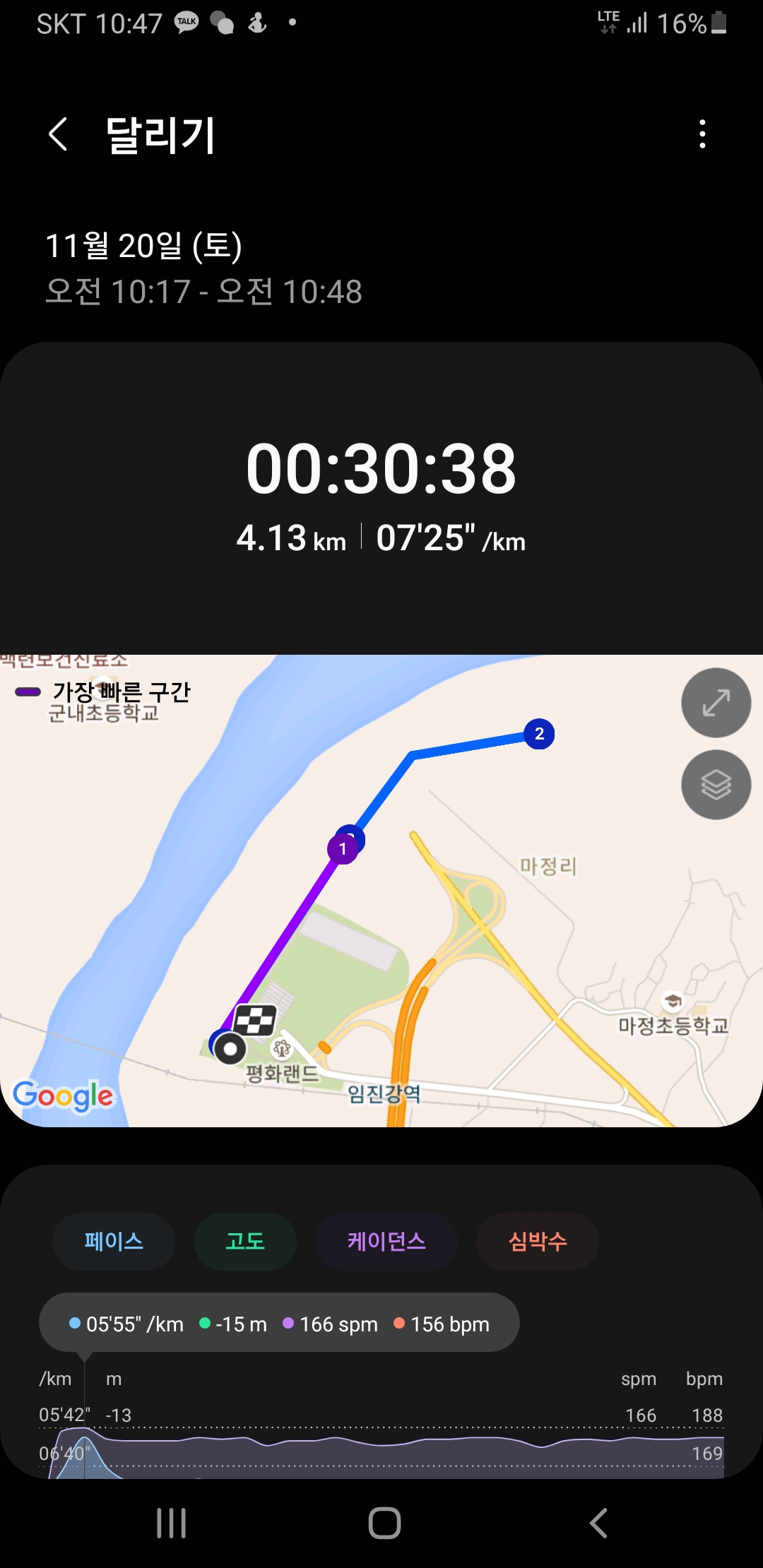Toggle the 케이던스 chart chip
Viewport: 763px width, 1568px height.
point(386,1241)
